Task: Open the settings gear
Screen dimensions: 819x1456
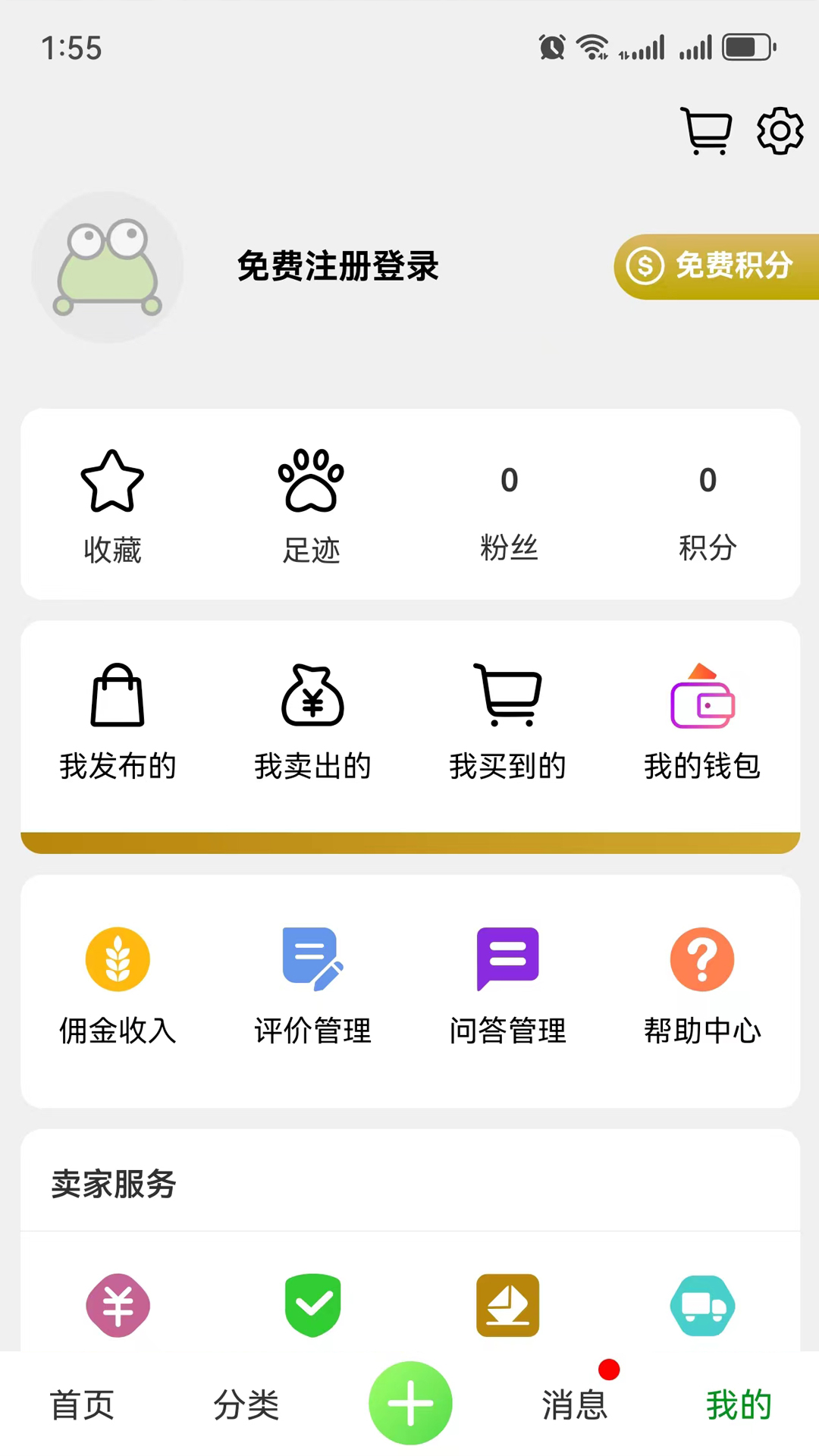Action: point(780,131)
